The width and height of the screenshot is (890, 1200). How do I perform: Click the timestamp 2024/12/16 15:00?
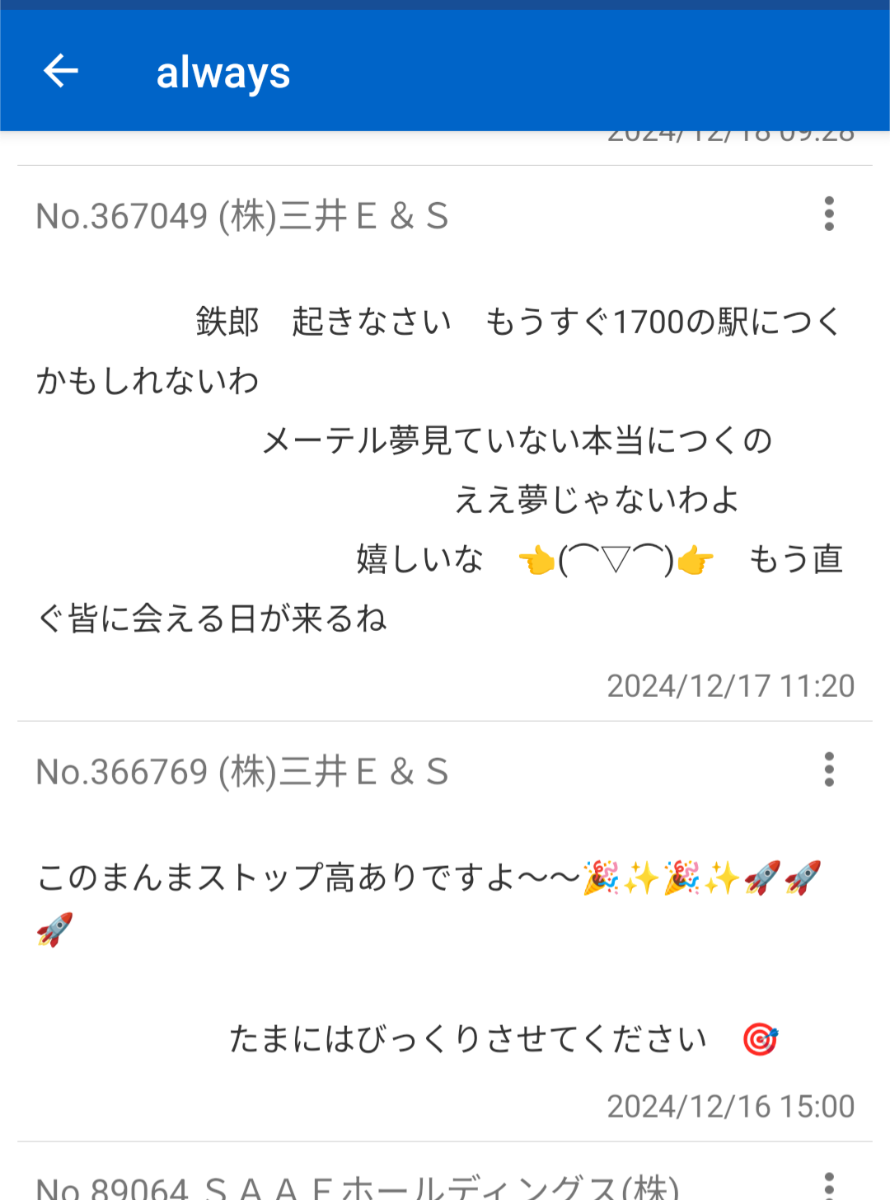tap(730, 1107)
